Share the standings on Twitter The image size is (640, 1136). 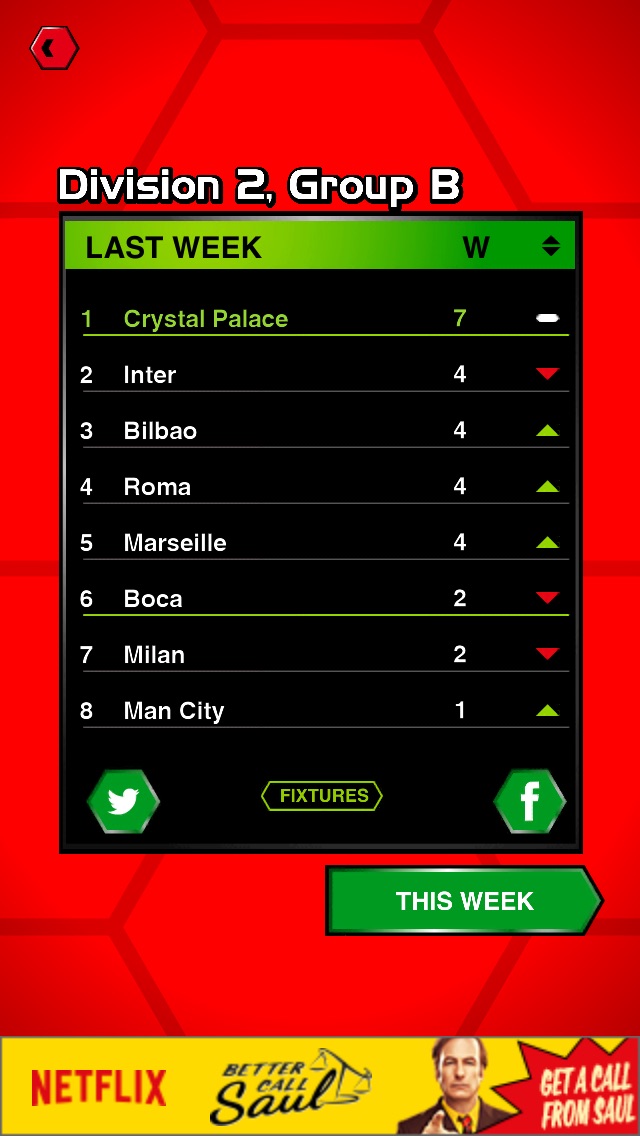coord(123,801)
